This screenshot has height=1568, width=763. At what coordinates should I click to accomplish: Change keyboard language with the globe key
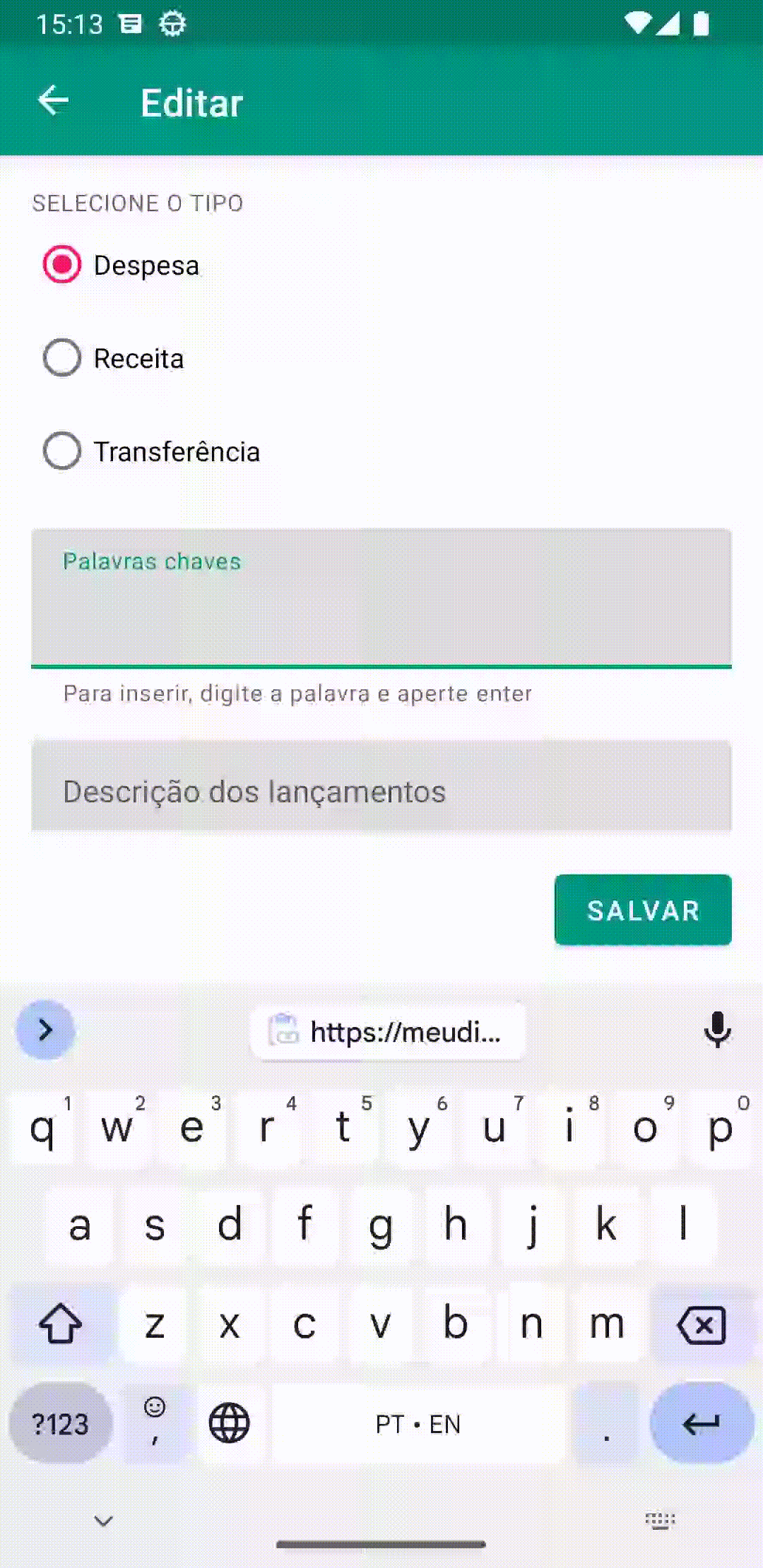pos(229,1423)
